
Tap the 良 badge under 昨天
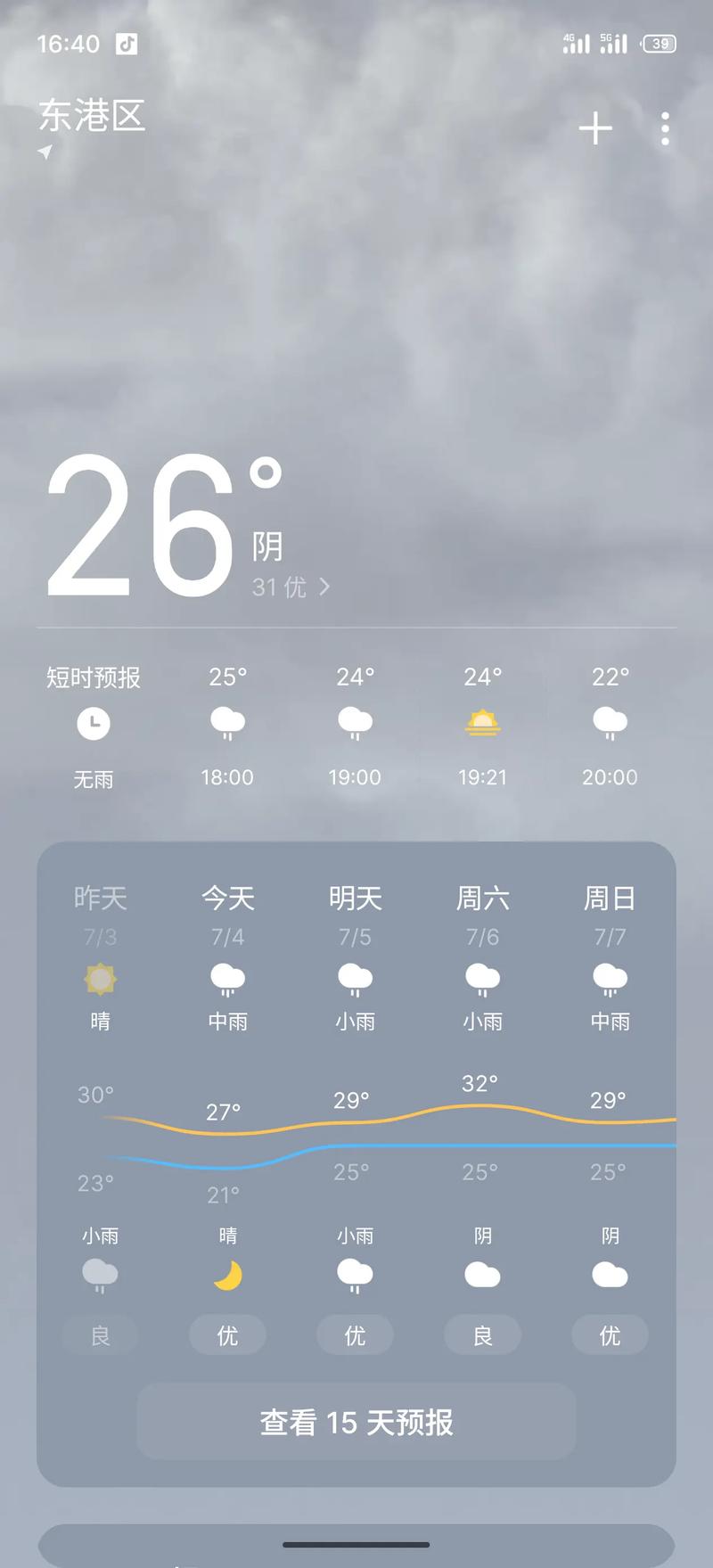coord(100,1335)
